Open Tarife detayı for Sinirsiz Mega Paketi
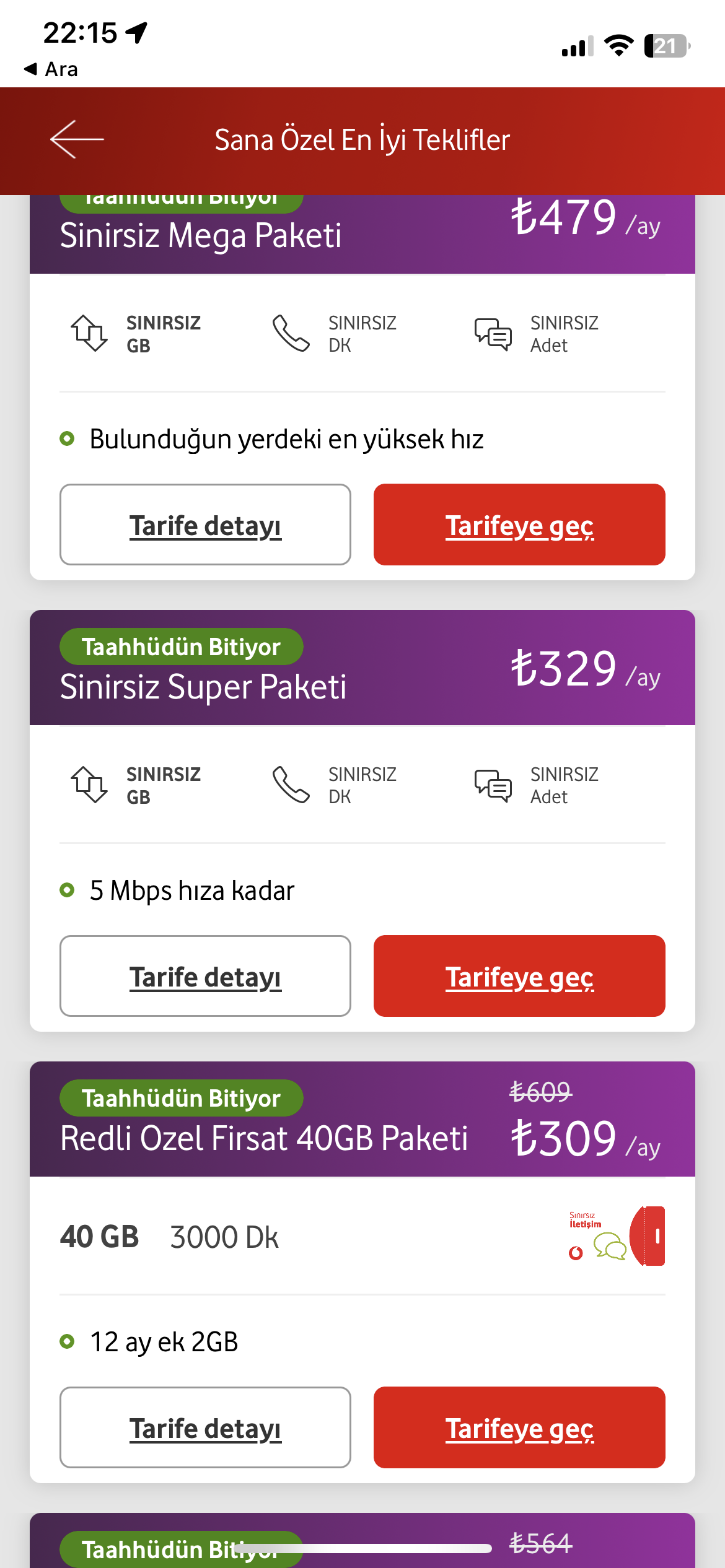 [205, 525]
